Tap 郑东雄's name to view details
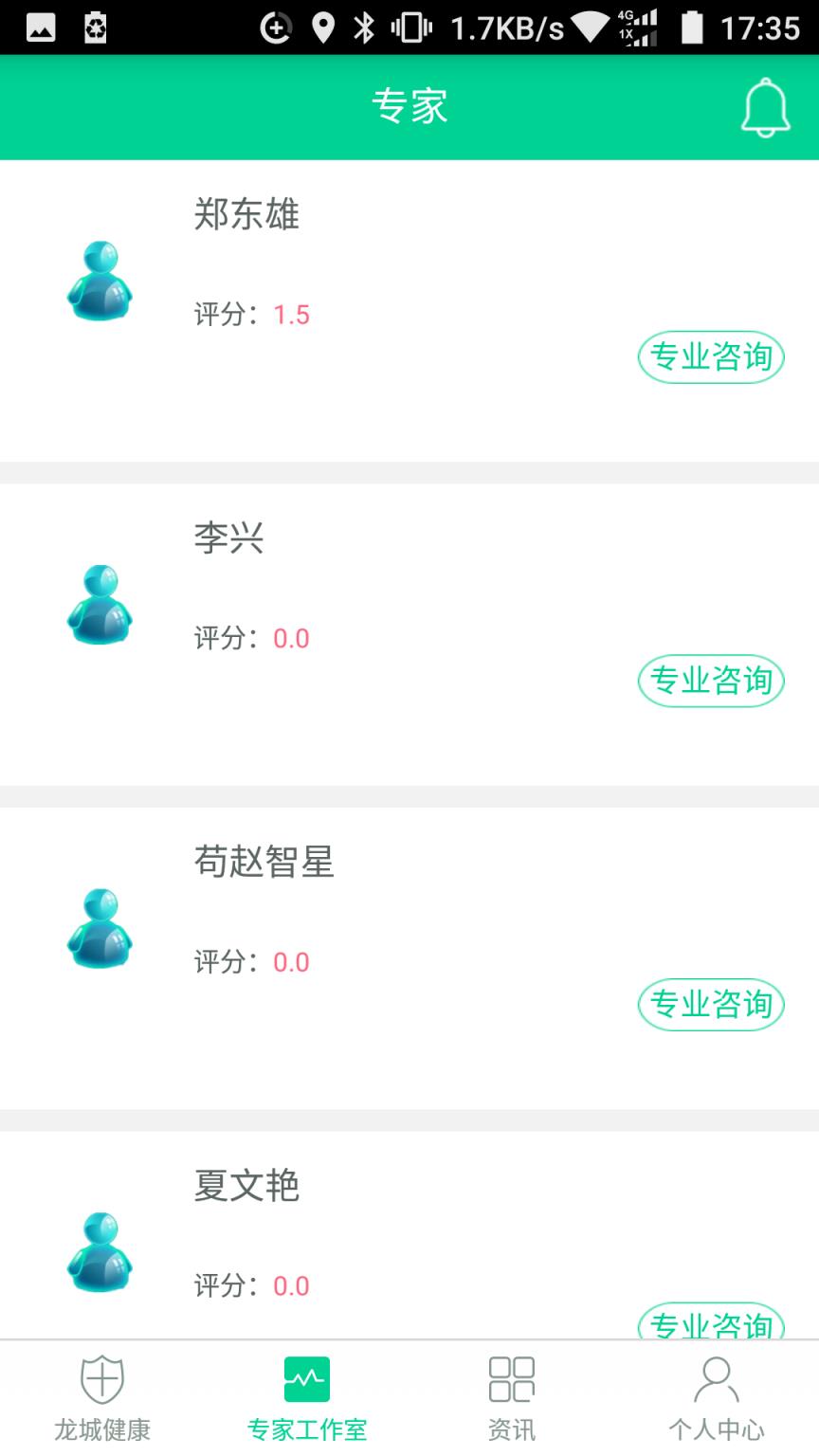This screenshot has width=819, height=1456. click(x=247, y=216)
